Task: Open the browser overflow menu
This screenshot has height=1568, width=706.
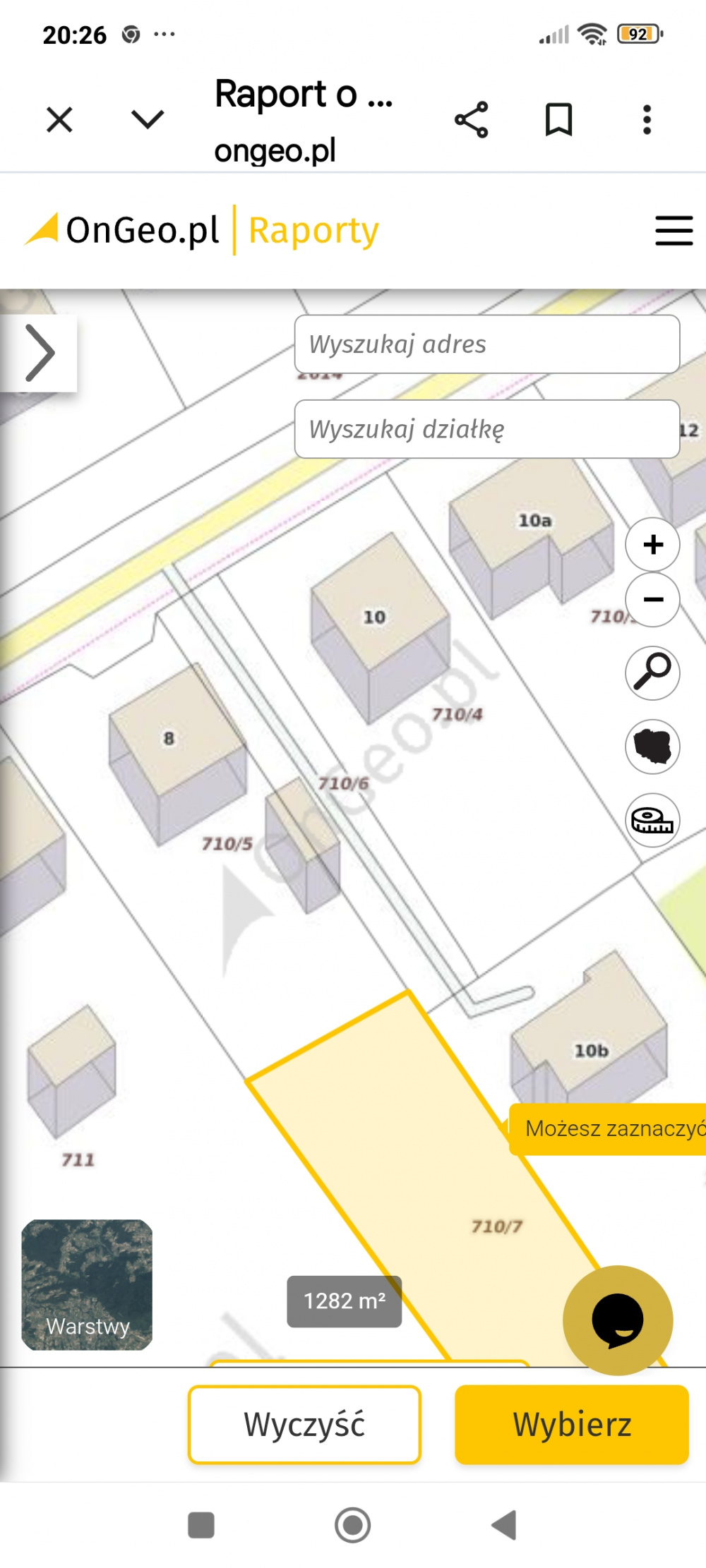Action: [647, 119]
